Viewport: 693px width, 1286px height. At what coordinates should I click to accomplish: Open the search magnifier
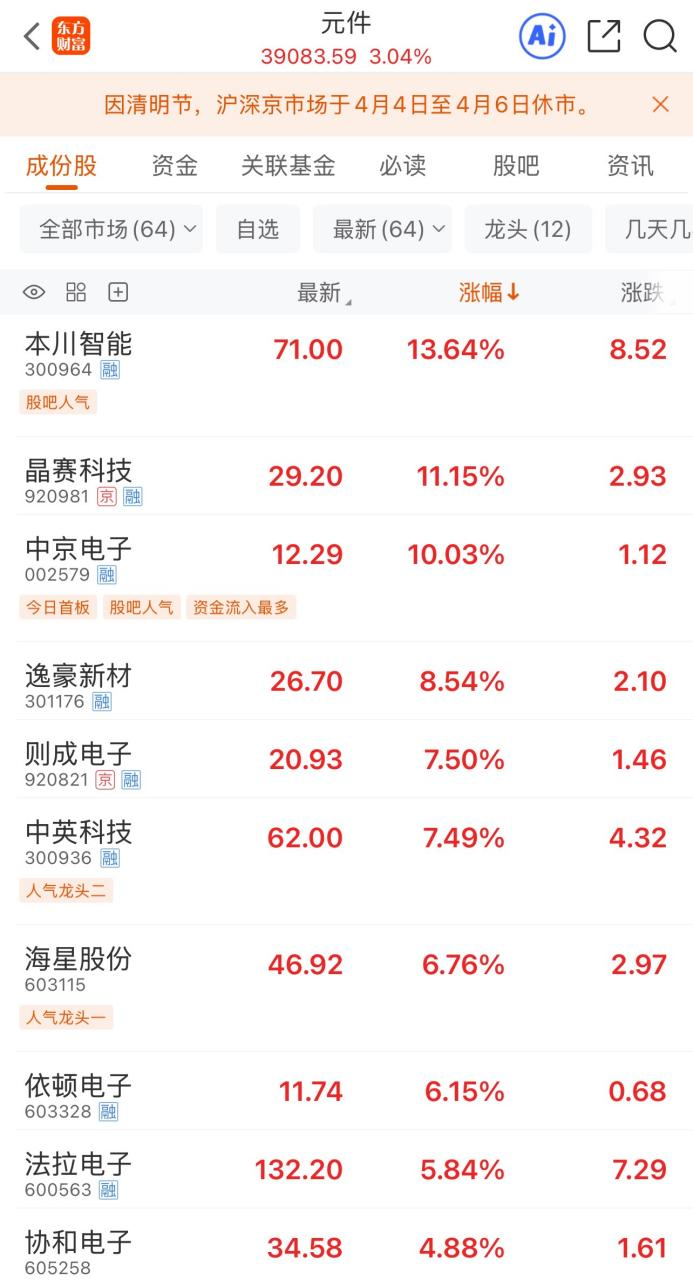(660, 37)
